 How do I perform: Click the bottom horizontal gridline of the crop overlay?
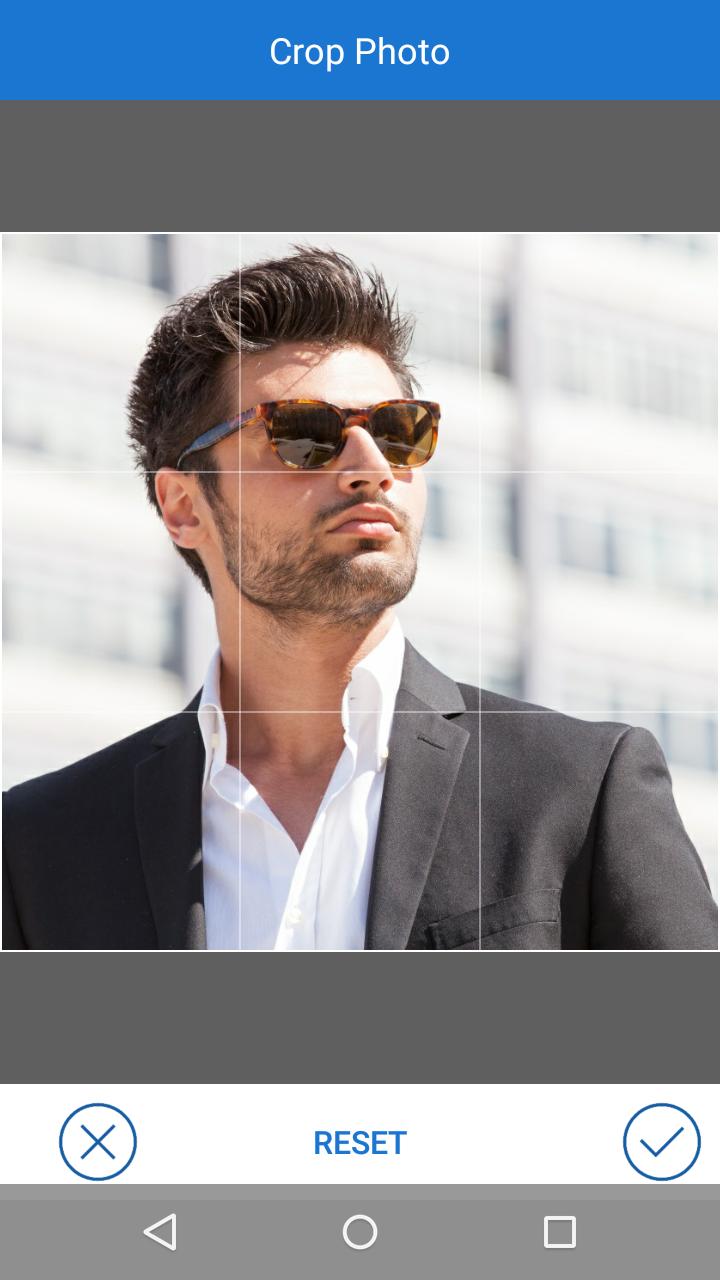(x=360, y=713)
